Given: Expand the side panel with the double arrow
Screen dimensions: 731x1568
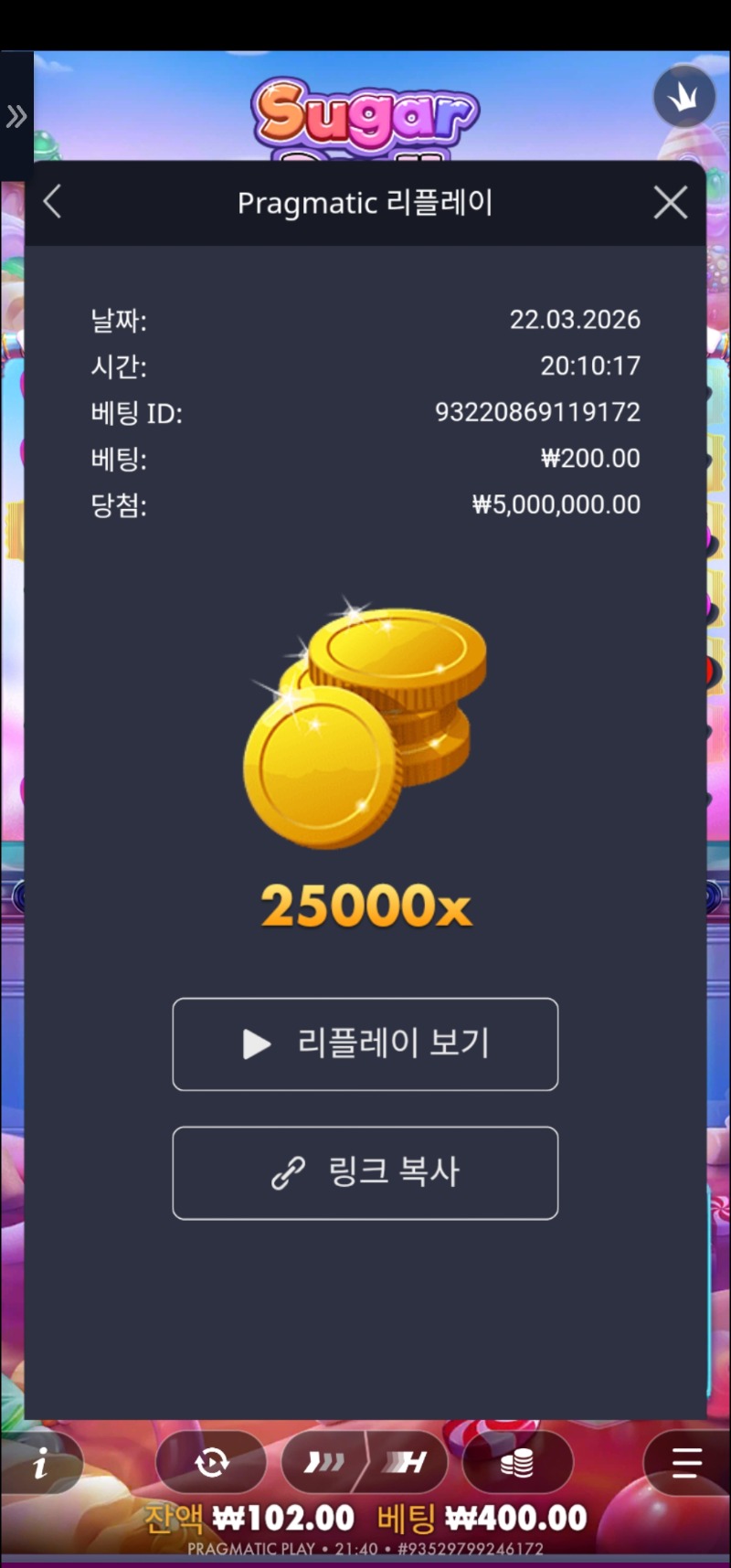Looking at the screenshot, I should [16, 116].
